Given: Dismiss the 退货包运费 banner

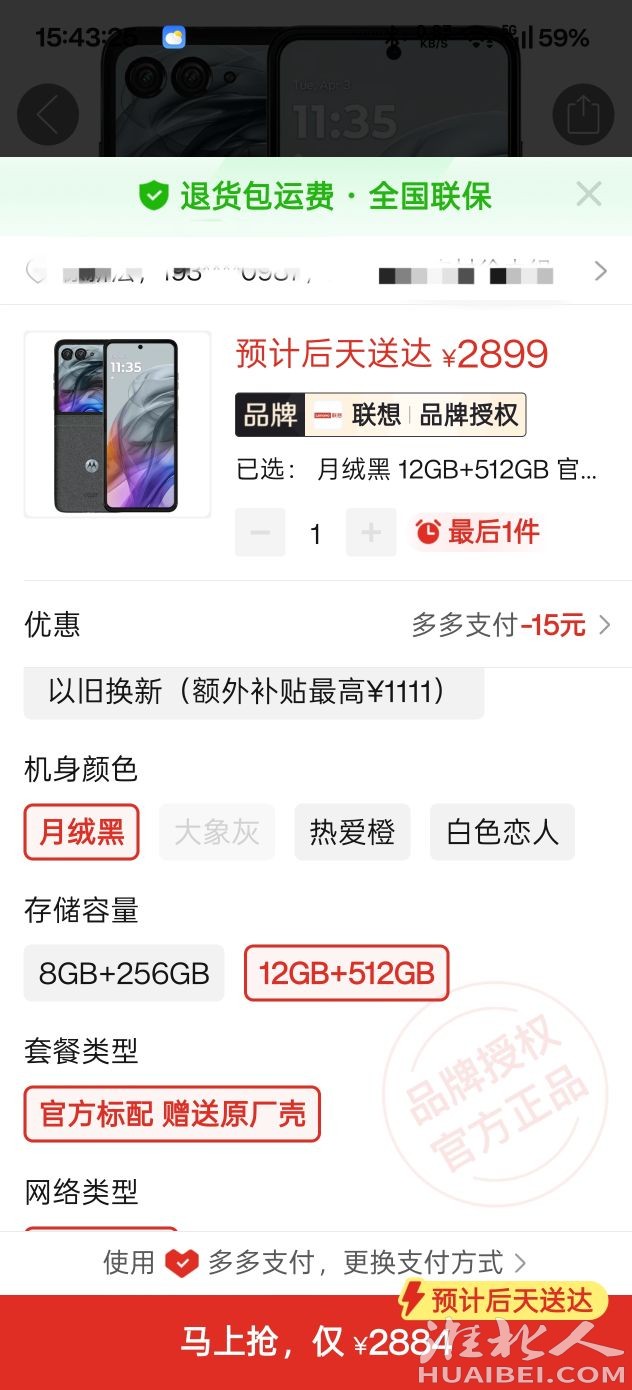Looking at the screenshot, I should 589,195.
